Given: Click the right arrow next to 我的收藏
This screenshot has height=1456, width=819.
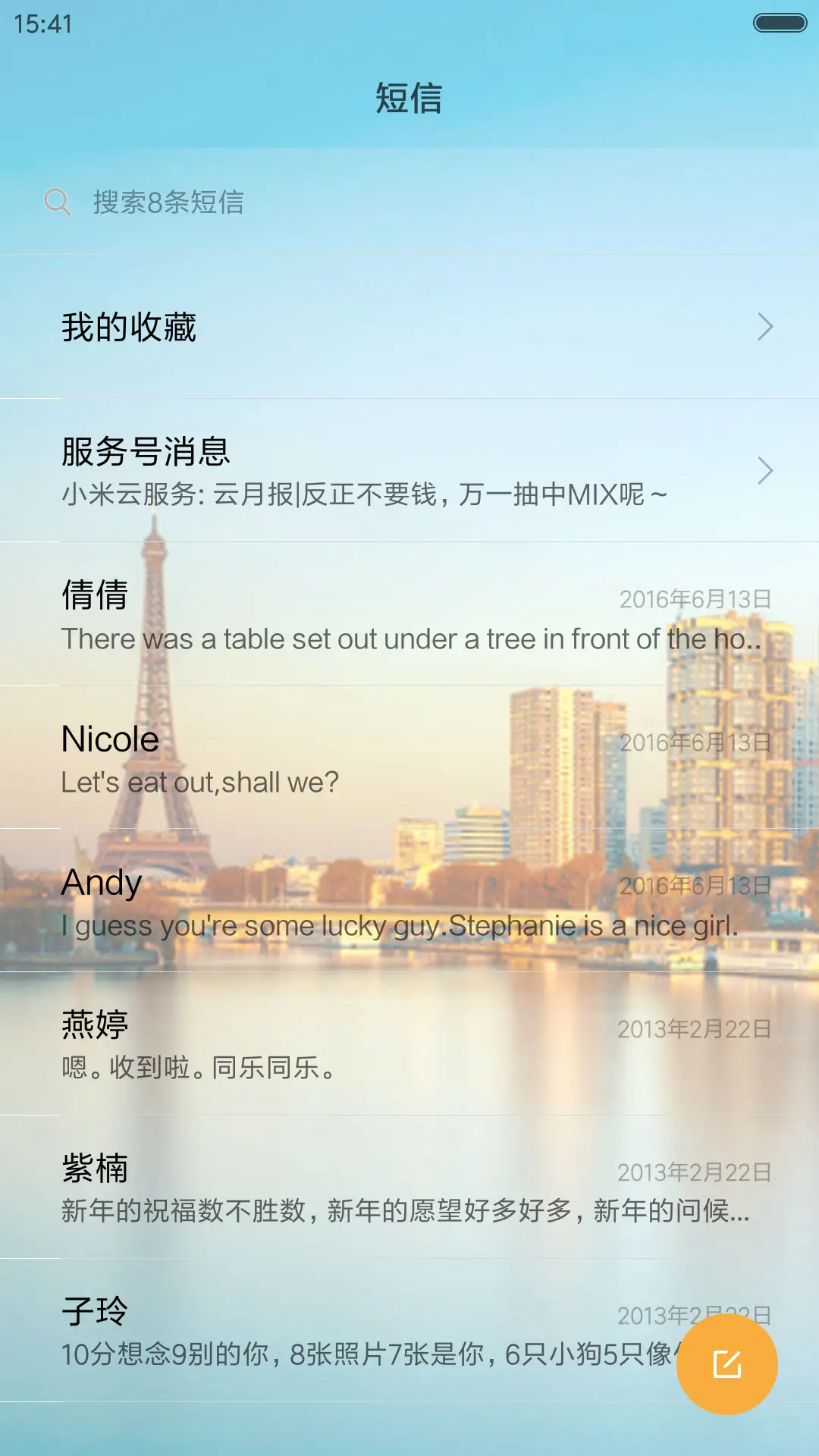Looking at the screenshot, I should coord(766,328).
